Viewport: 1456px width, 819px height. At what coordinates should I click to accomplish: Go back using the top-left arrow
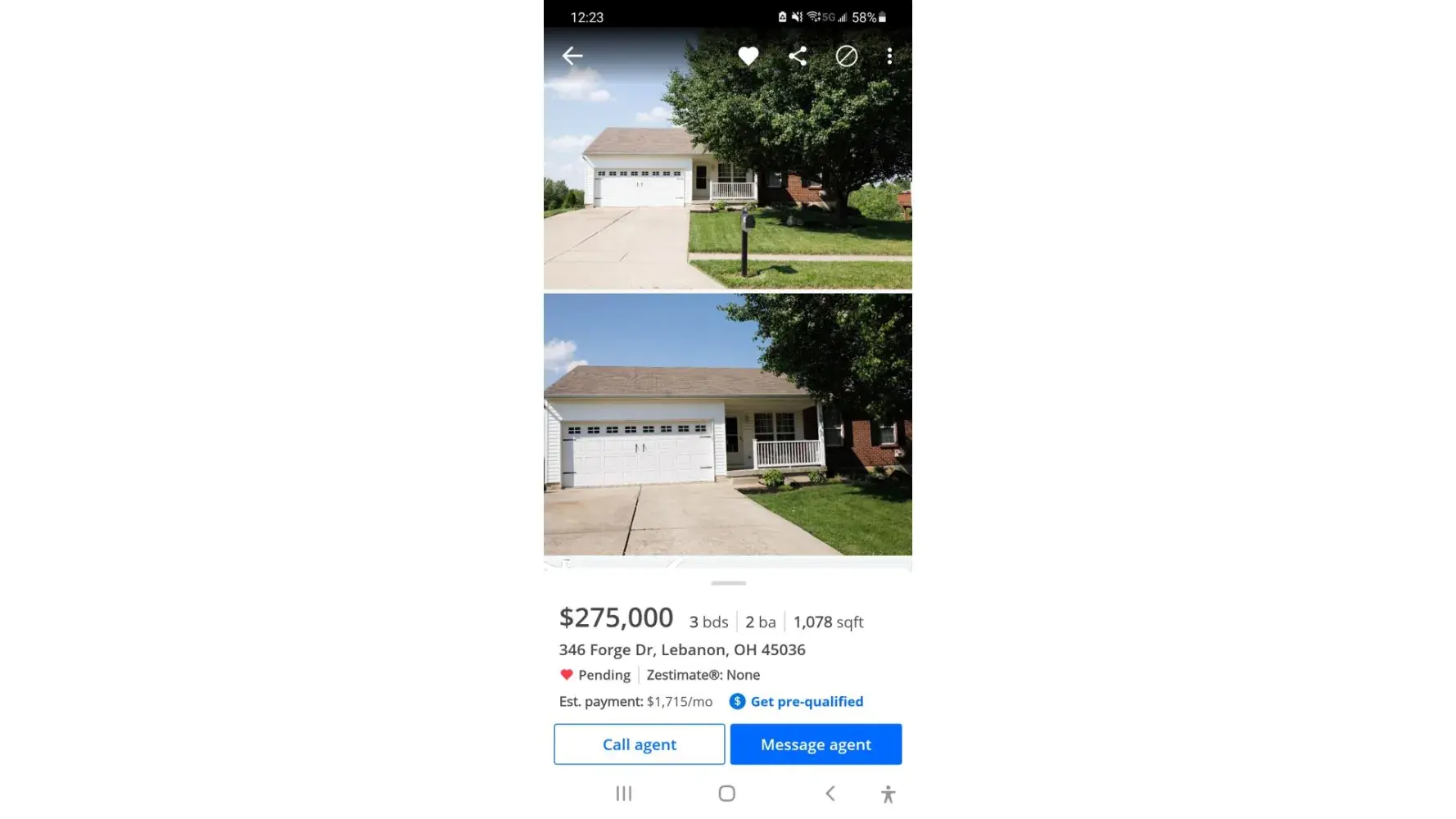pyautogui.click(x=572, y=56)
